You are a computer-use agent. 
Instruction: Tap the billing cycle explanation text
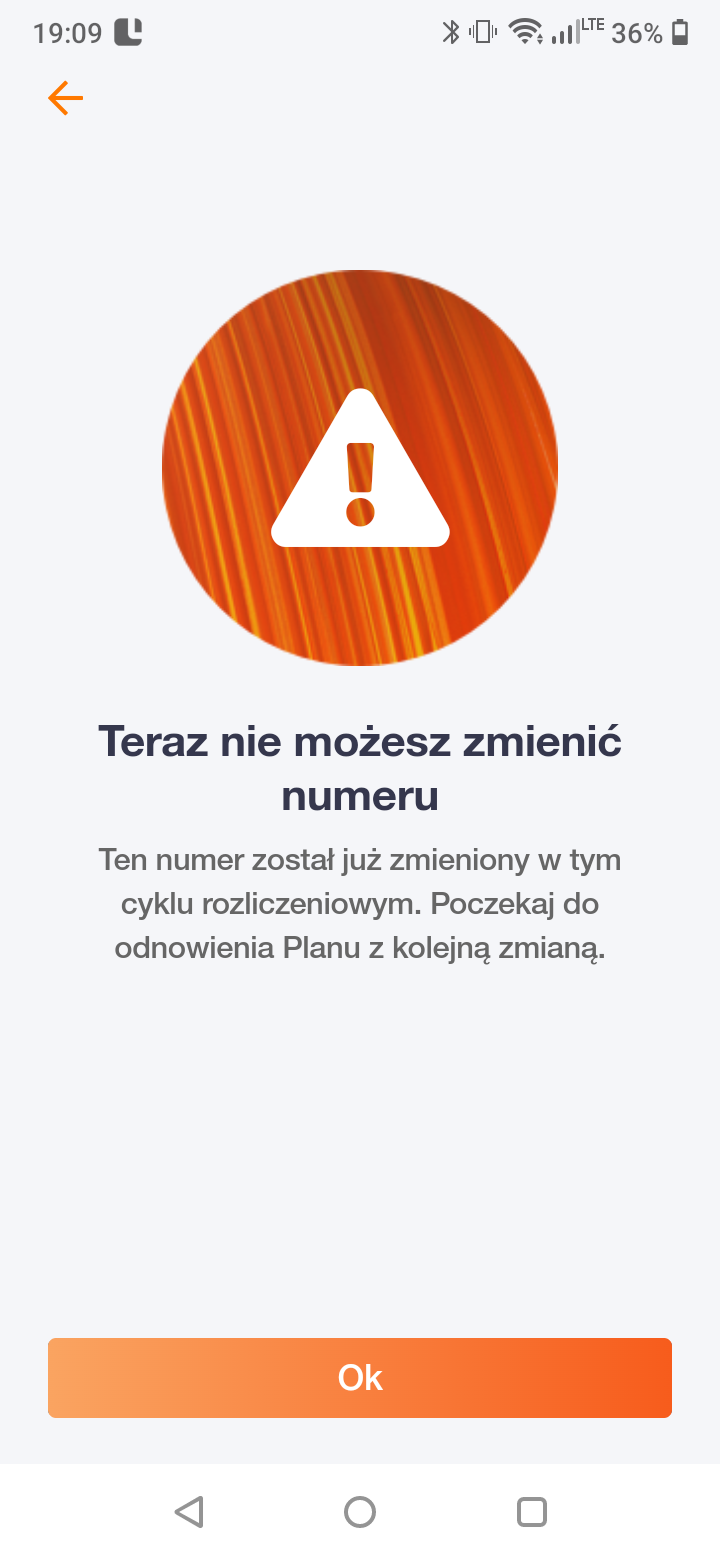pyautogui.click(x=360, y=903)
